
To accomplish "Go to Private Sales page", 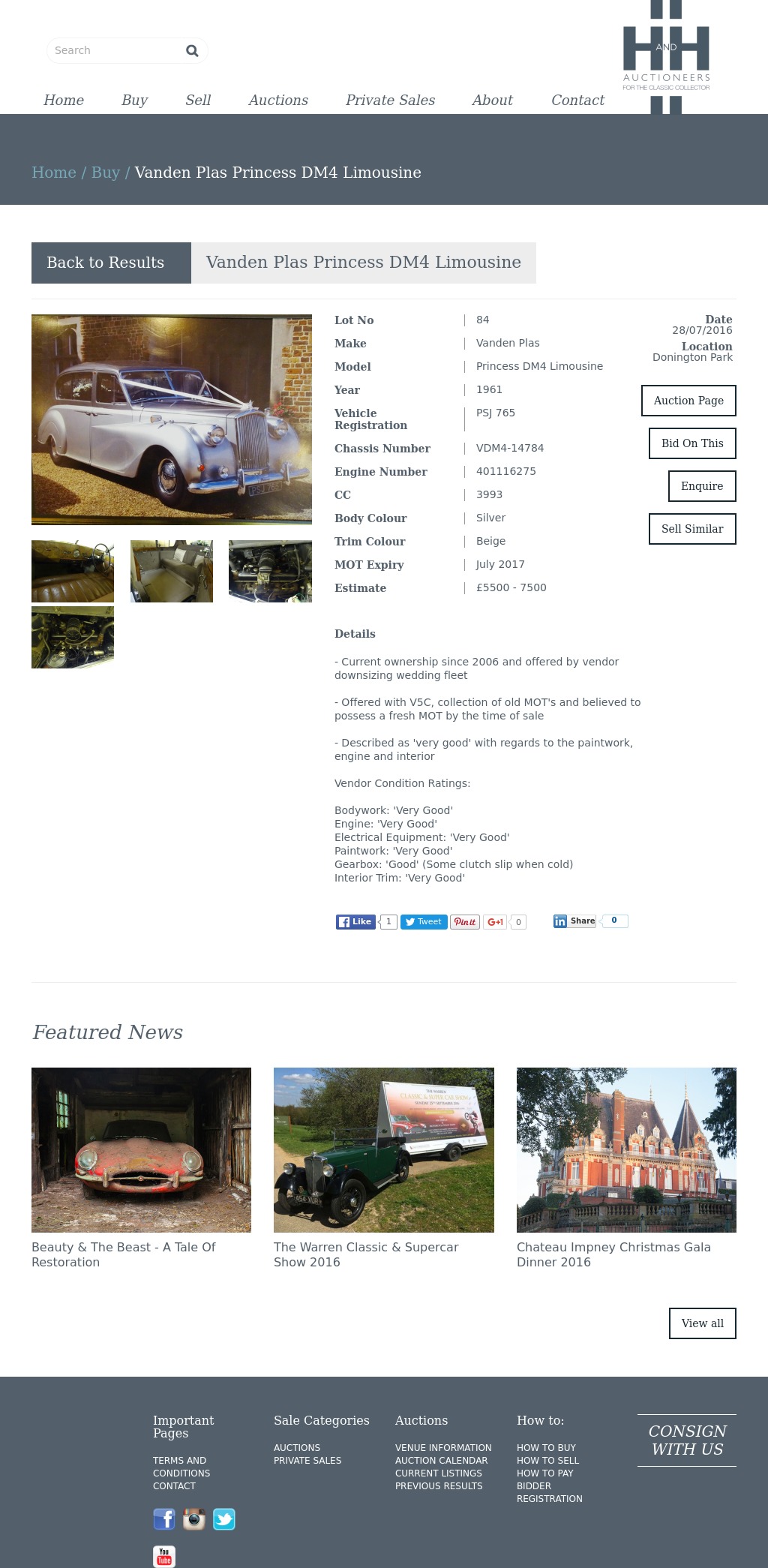I will (x=390, y=100).
